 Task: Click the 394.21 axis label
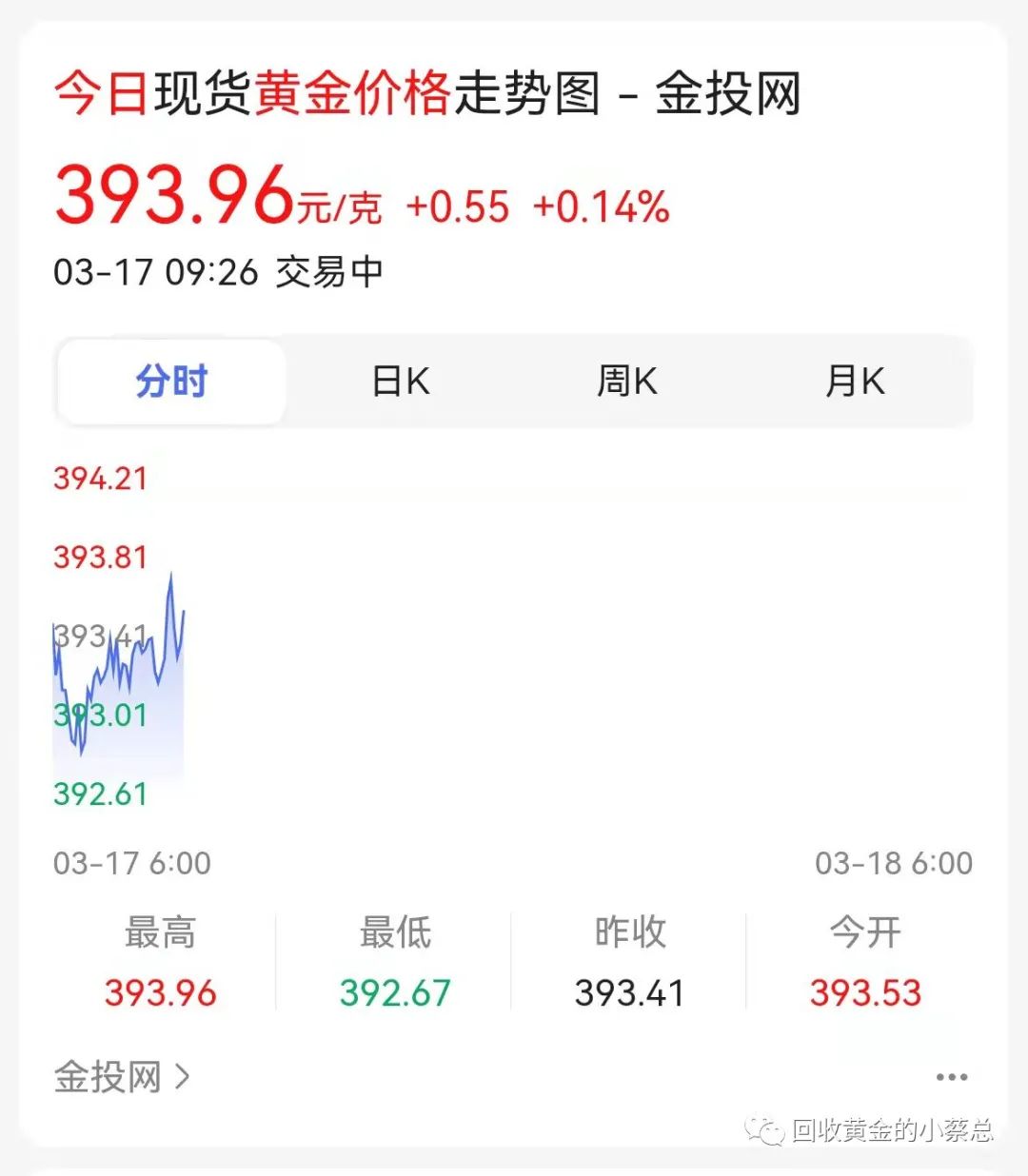tap(100, 480)
